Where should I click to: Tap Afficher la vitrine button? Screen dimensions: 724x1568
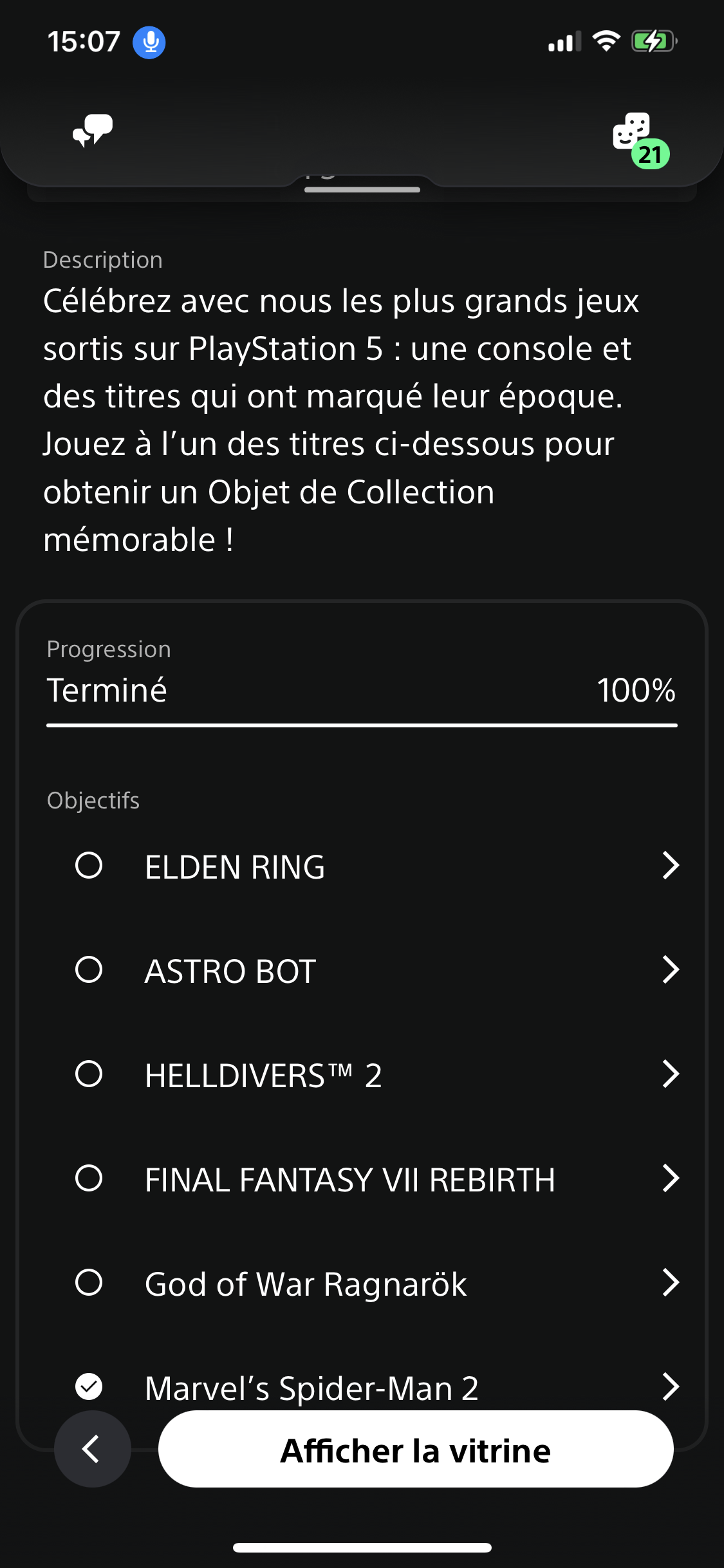coord(416,1450)
